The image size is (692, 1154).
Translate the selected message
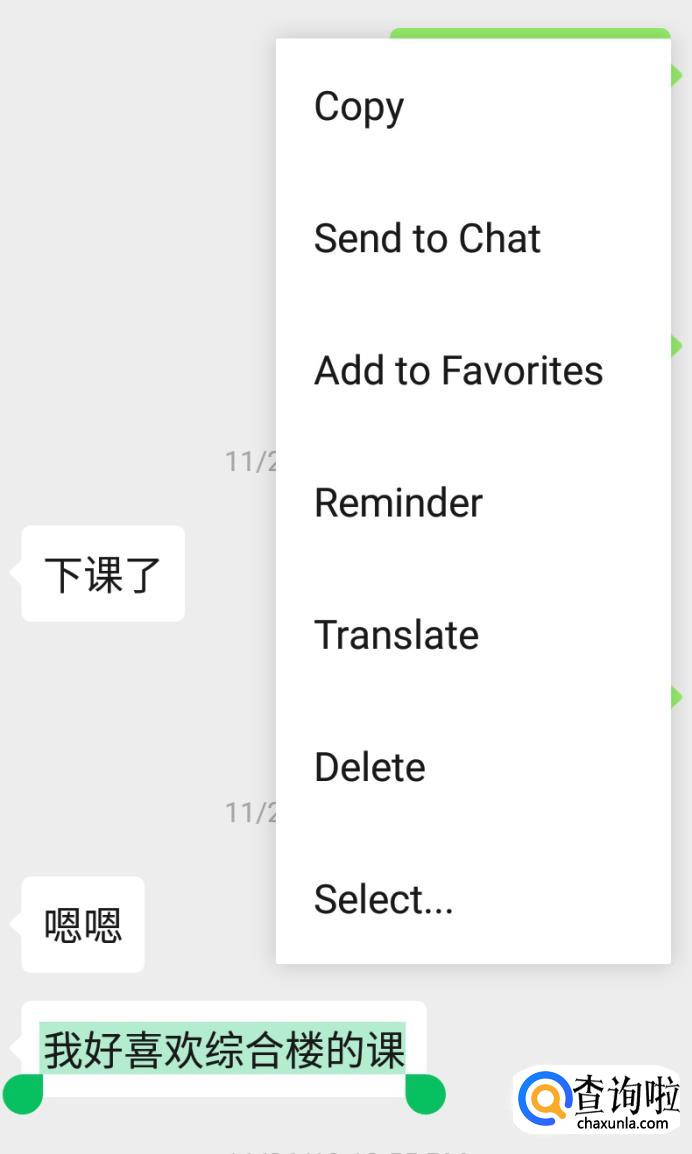396,635
